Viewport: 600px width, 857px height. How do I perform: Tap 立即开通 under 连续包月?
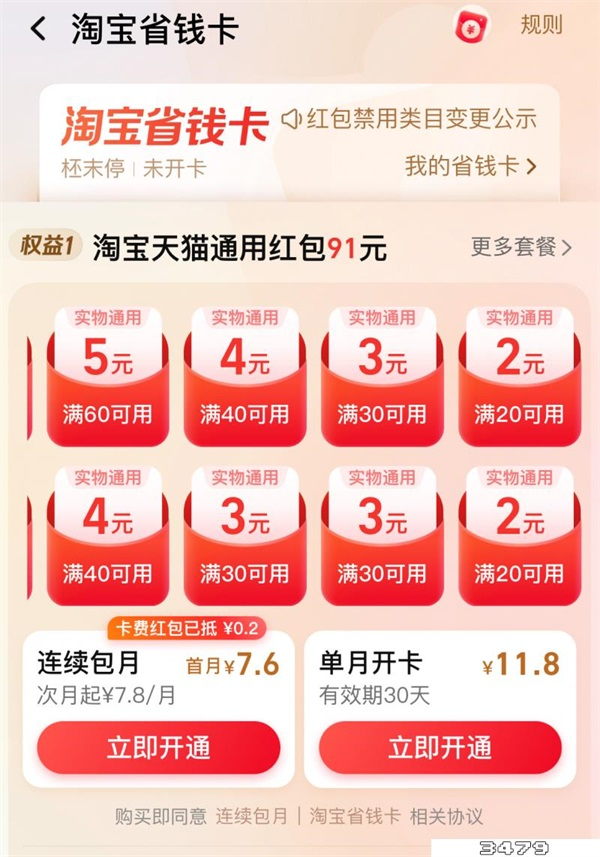pyautogui.click(x=158, y=747)
